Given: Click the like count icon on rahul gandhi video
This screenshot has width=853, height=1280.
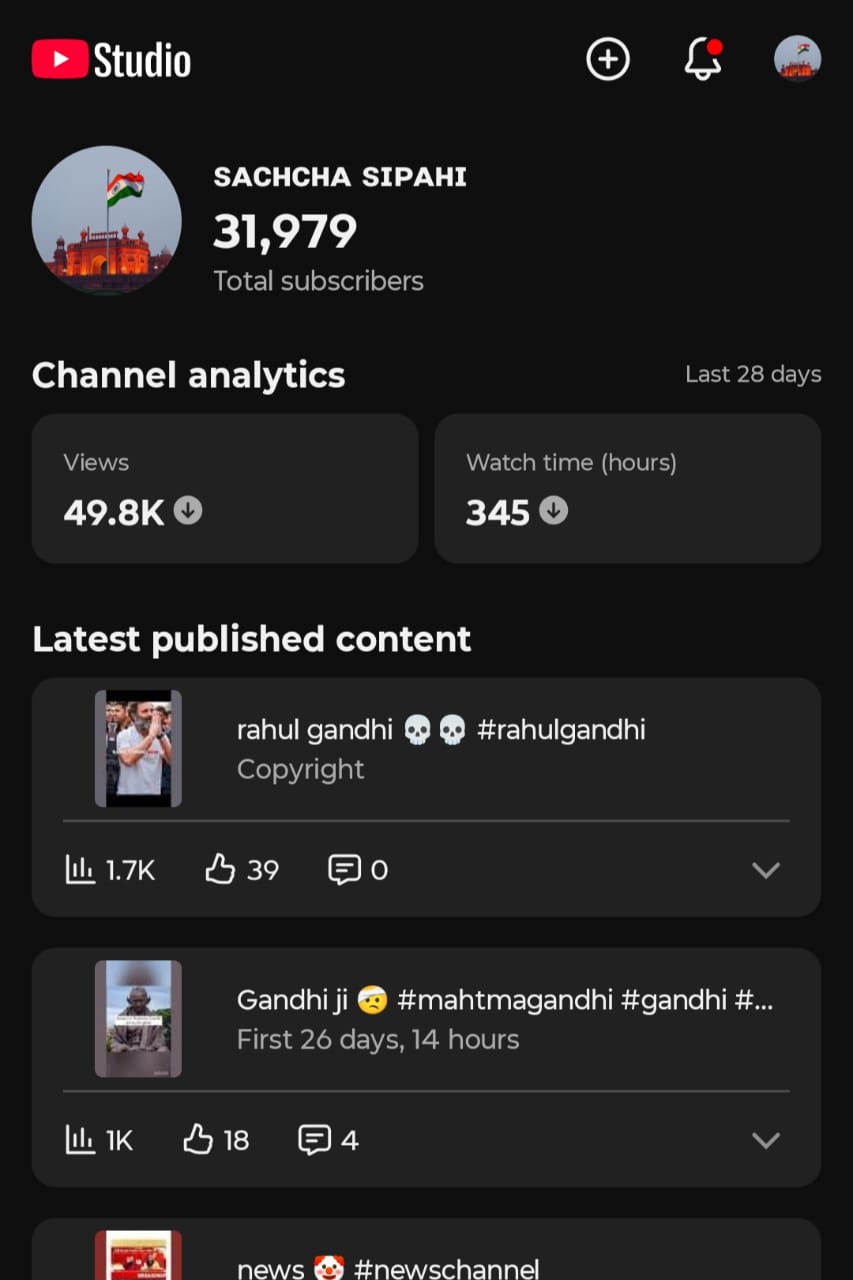Looking at the screenshot, I should tap(219, 869).
